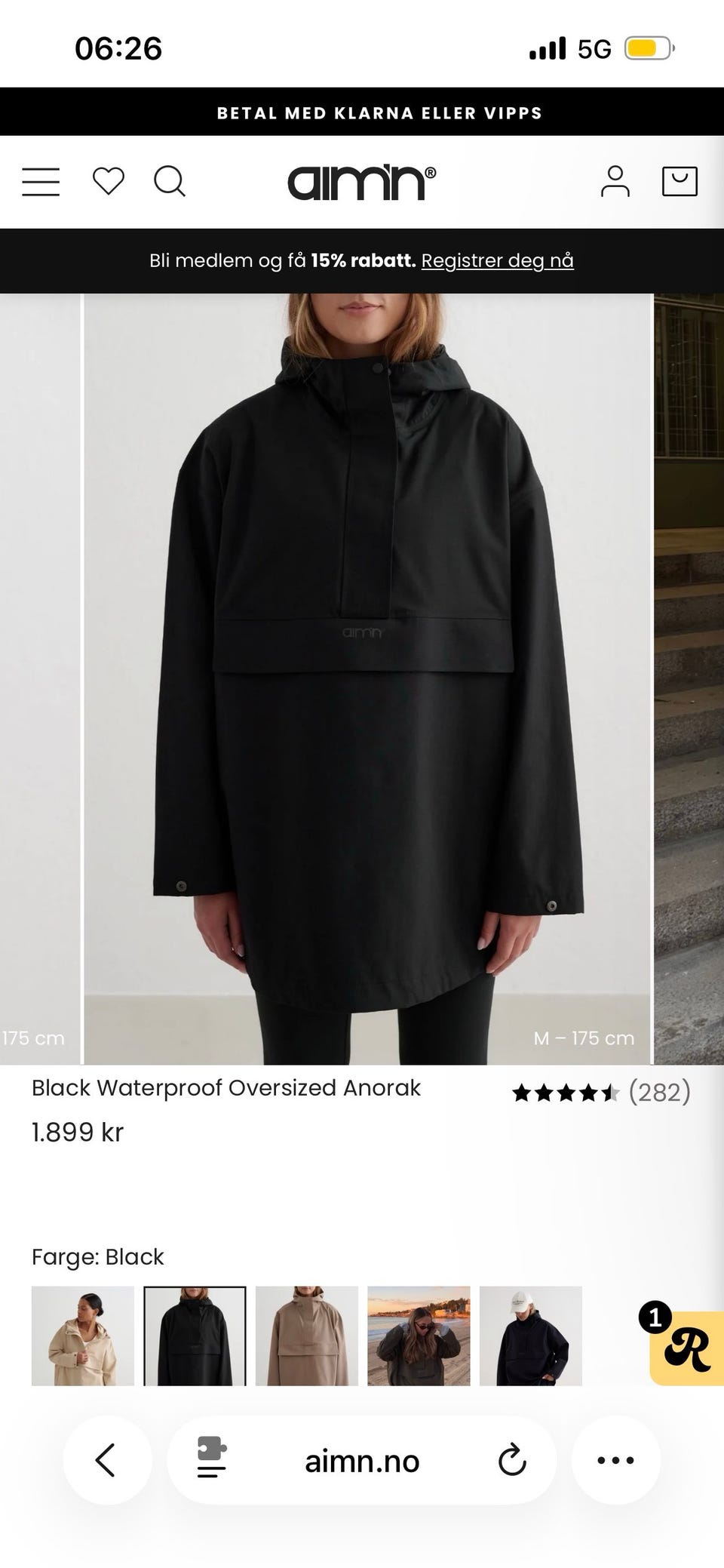Open the wishlist heart icon
Screen dimensions: 724x1568
pos(108,182)
